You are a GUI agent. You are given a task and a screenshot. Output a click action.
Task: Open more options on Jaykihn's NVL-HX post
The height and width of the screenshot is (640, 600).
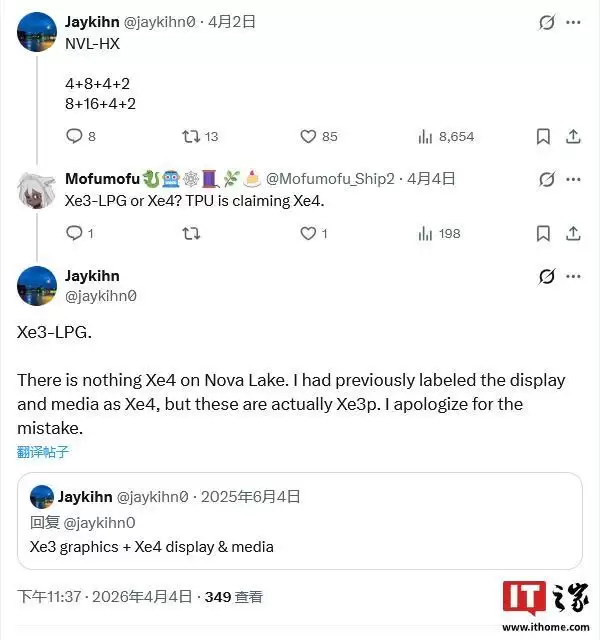[x=573, y=21]
